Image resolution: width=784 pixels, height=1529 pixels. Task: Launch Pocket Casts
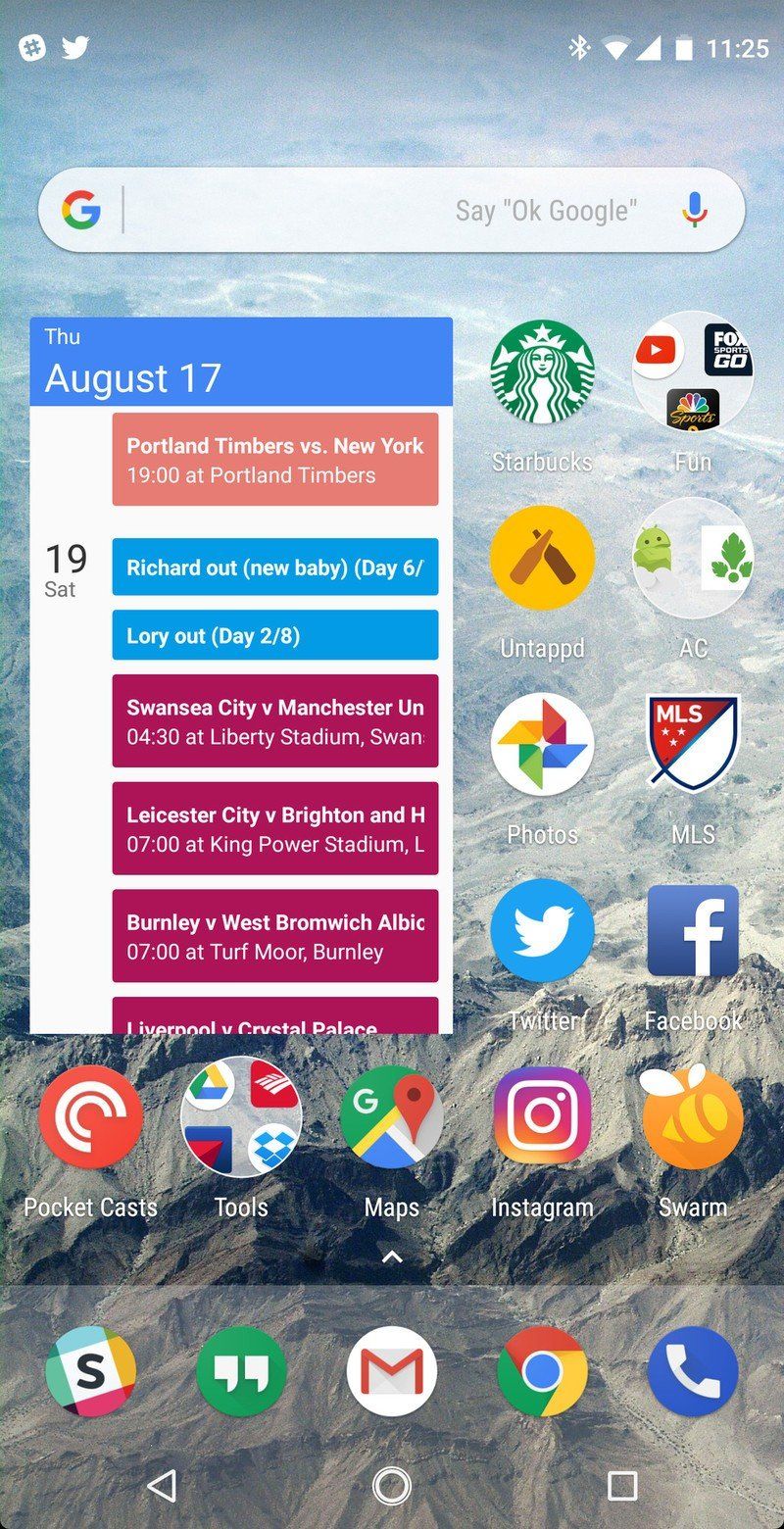click(x=90, y=1117)
